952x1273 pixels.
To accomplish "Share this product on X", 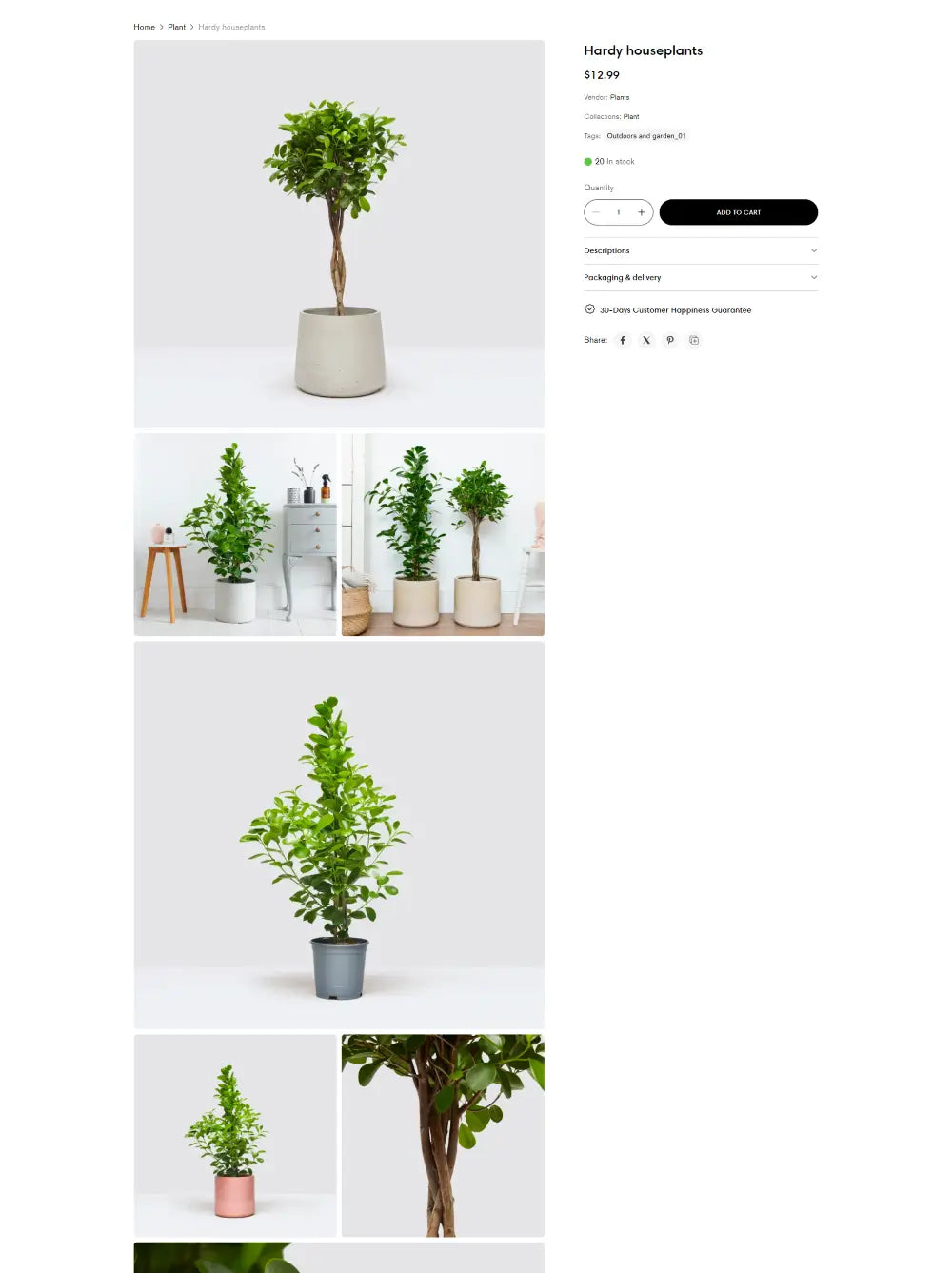I will pos(646,340).
